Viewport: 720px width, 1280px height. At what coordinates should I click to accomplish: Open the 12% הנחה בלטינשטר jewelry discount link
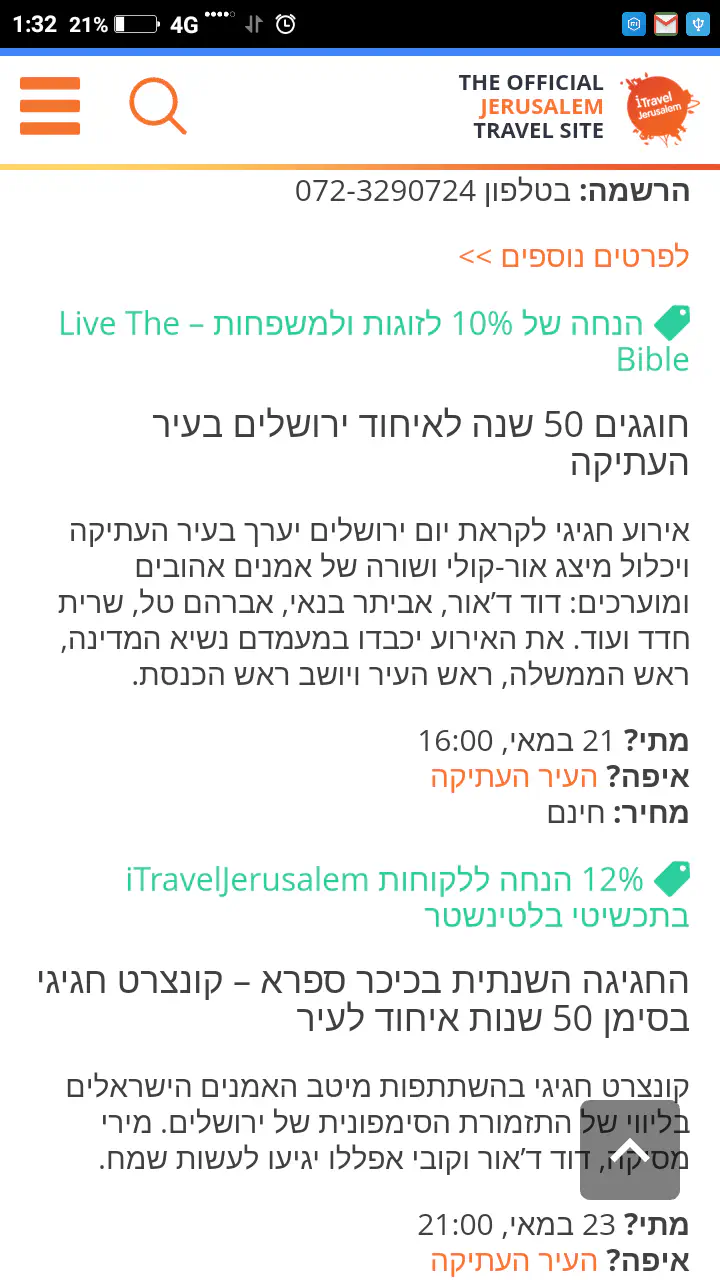407,897
